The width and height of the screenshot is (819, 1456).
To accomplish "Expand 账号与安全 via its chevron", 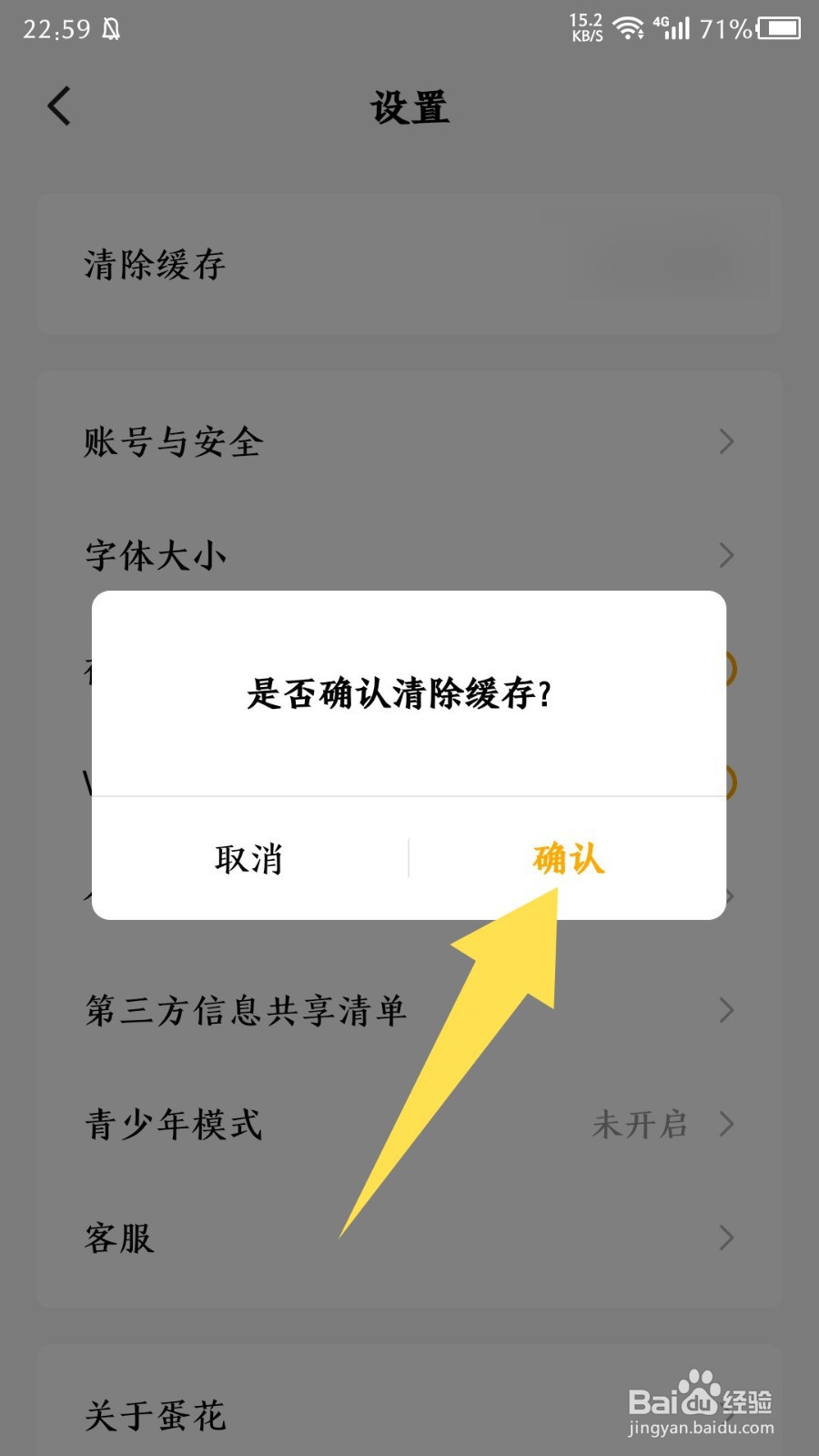I will [x=725, y=441].
